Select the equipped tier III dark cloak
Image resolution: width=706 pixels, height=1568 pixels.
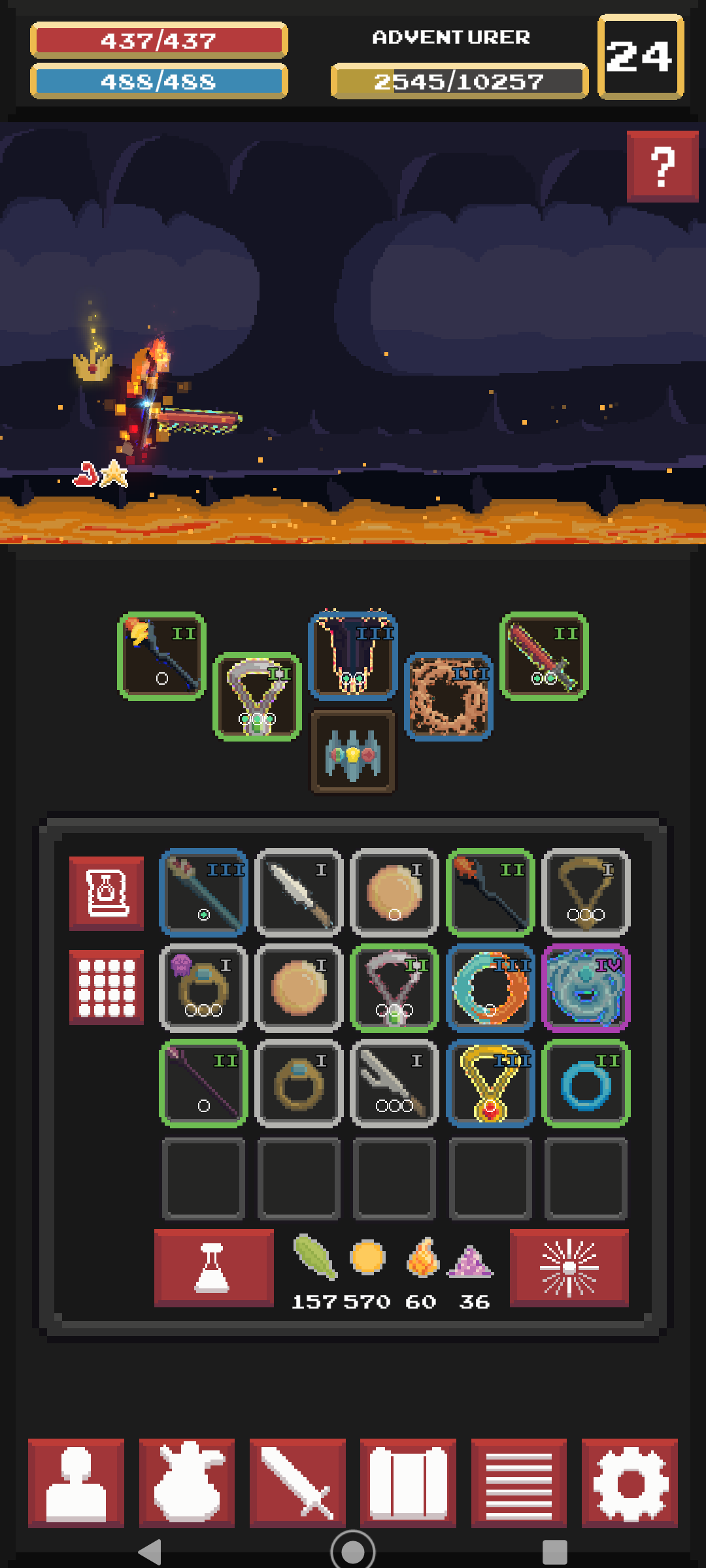pyautogui.click(x=353, y=655)
